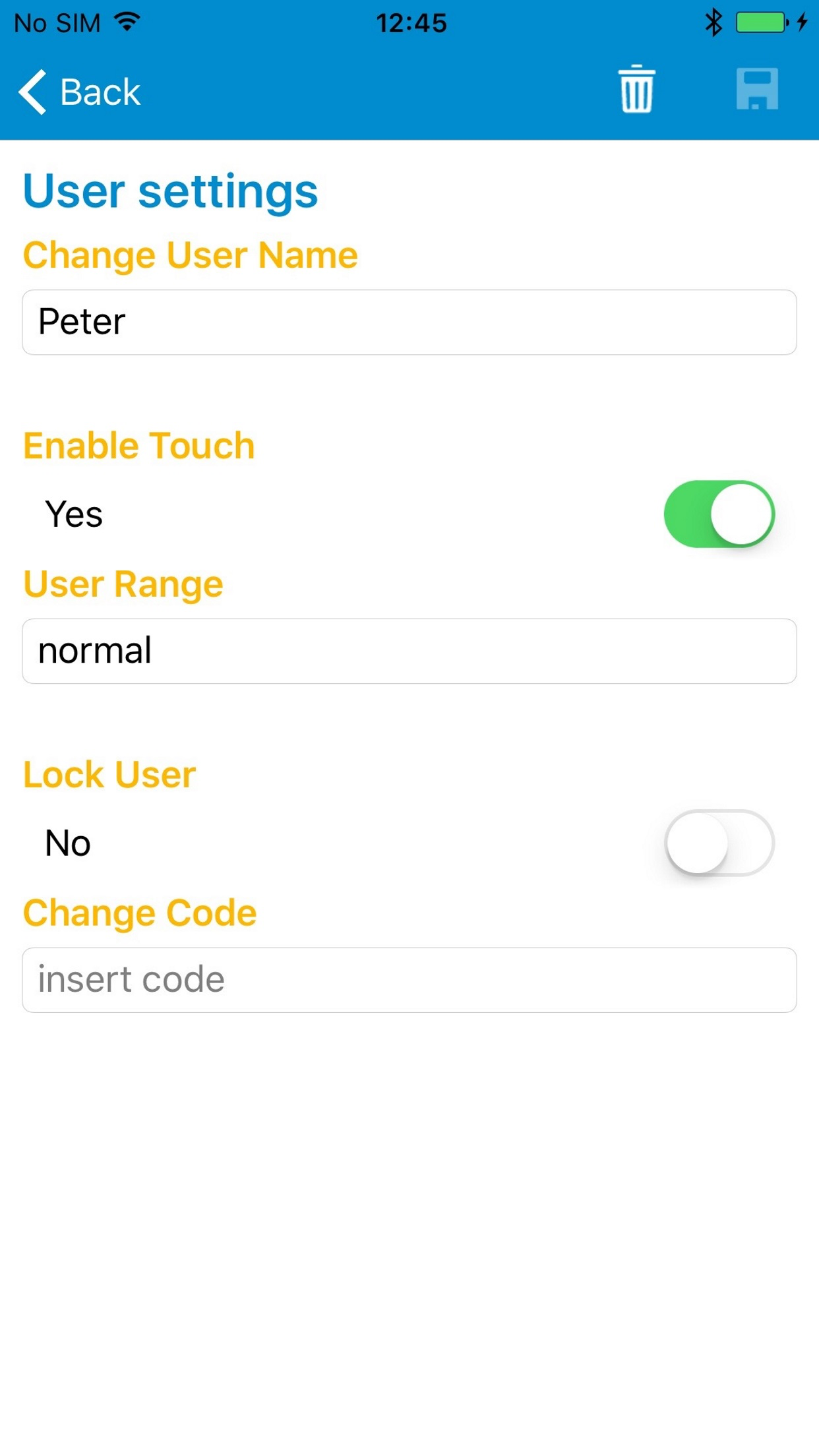Image resolution: width=819 pixels, height=1456 pixels.
Task: Tap the Lock User label
Action: (x=108, y=775)
